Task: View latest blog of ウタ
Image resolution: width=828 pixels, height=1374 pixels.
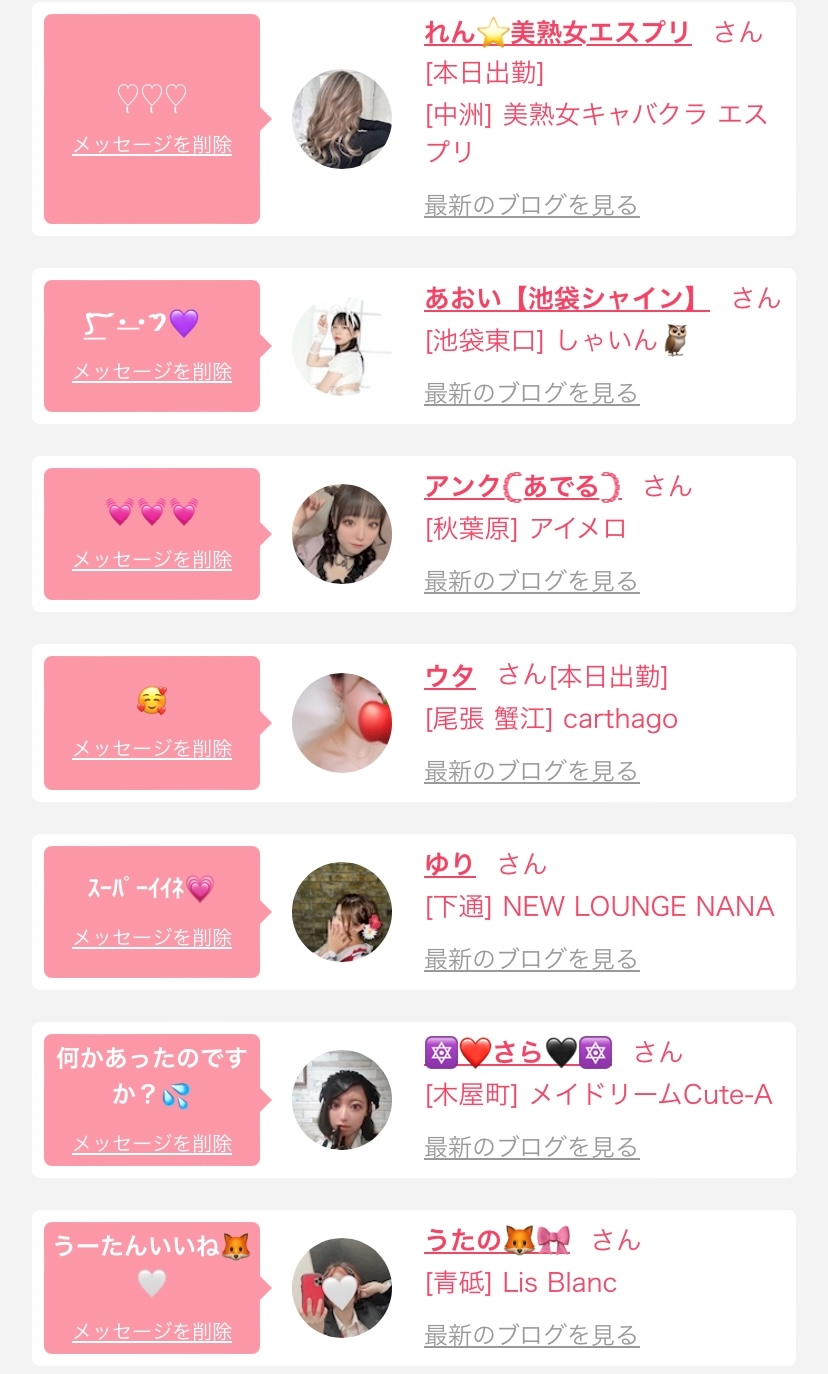Action: coord(531,771)
